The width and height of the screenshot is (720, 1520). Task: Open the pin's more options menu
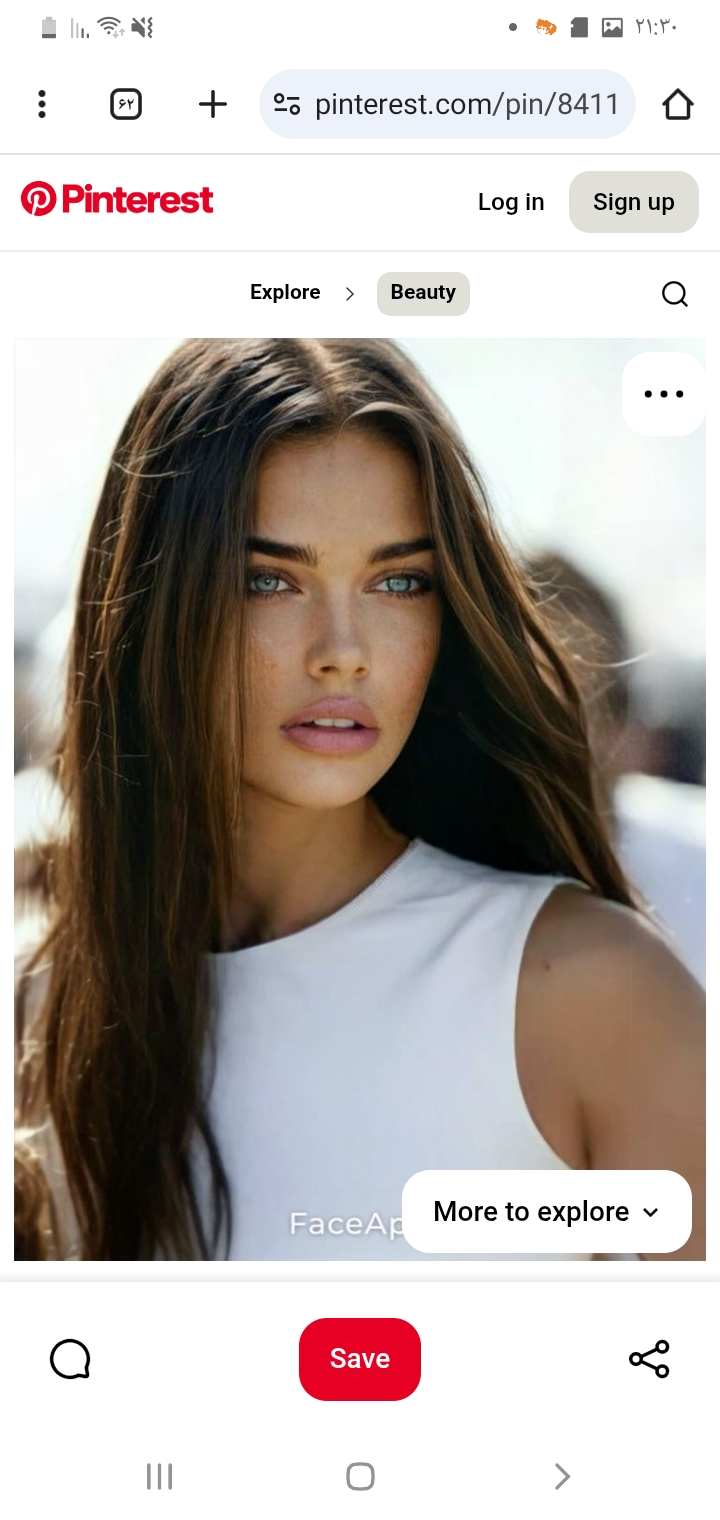(x=663, y=394)
